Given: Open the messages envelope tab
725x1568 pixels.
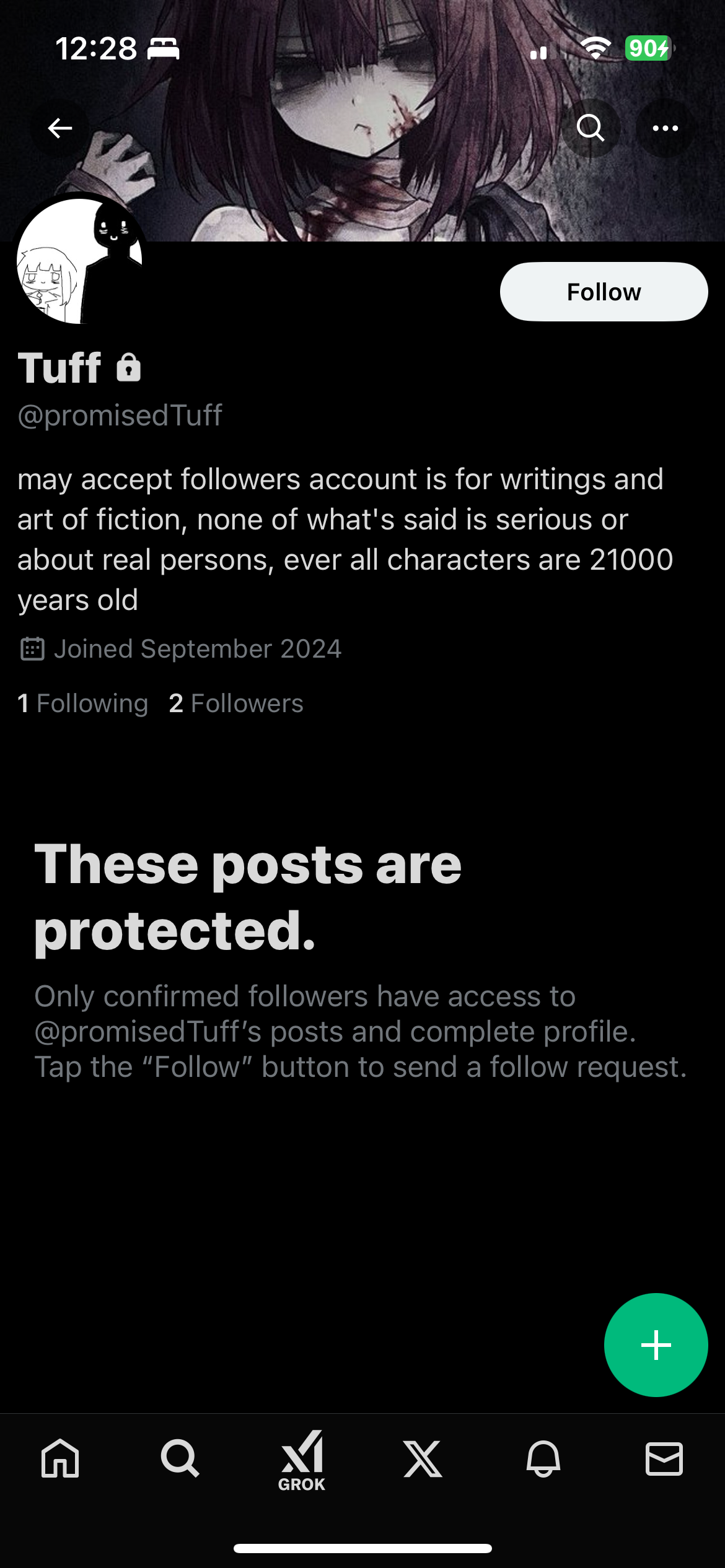Looking at the screenshot, I should (x=664, y=1459).
